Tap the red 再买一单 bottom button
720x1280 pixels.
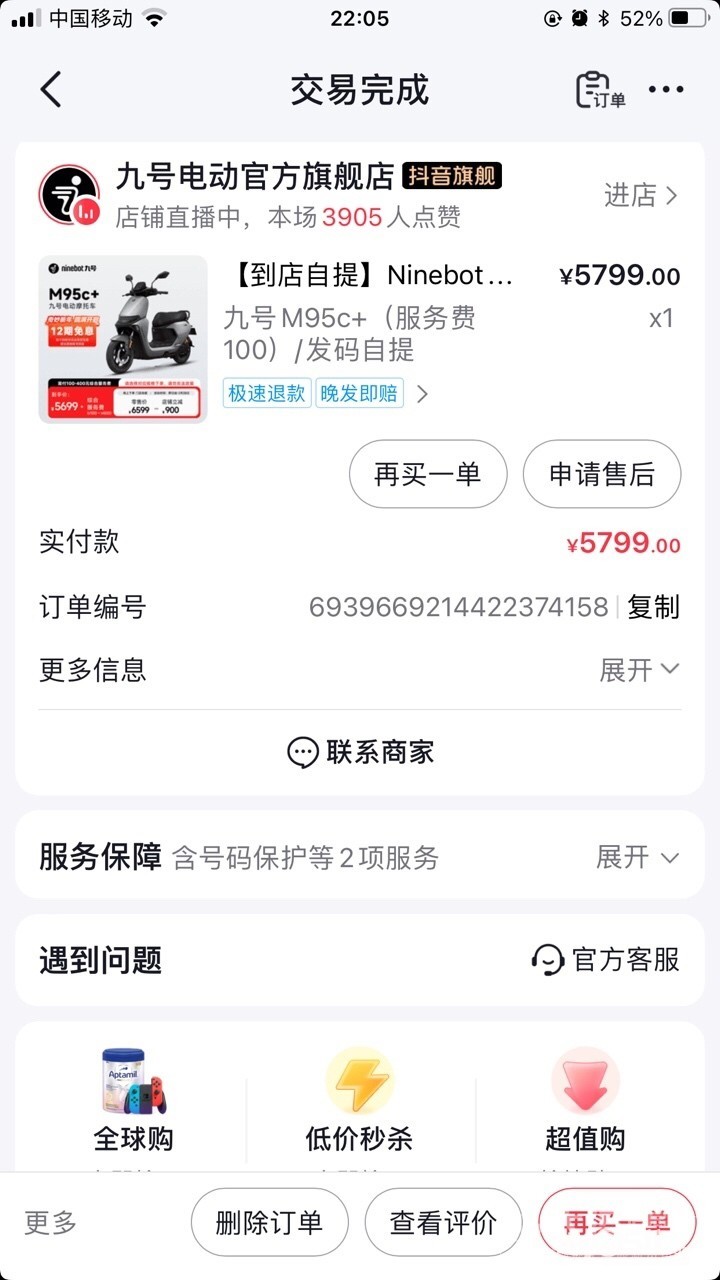pyautogui.click(x=617, y=1222)
